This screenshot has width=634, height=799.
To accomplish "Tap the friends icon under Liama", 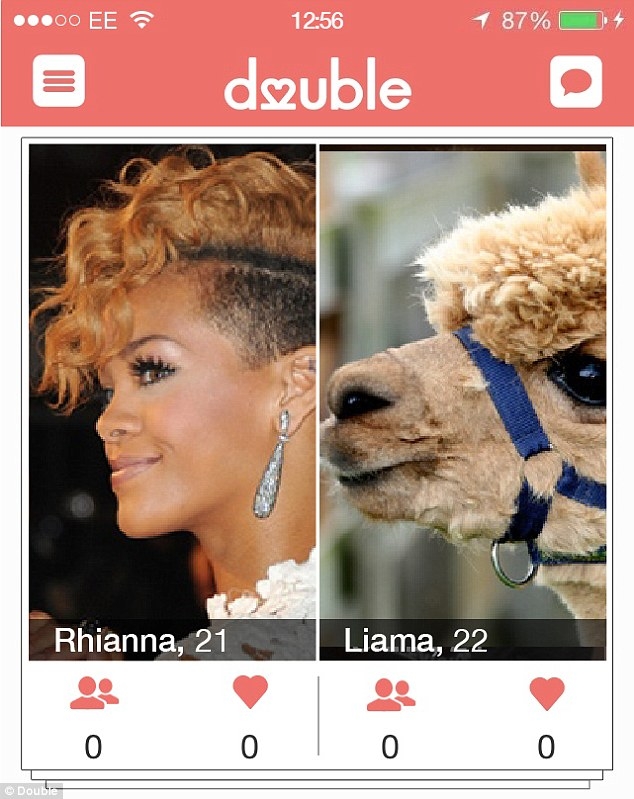I will coord(390,695).
